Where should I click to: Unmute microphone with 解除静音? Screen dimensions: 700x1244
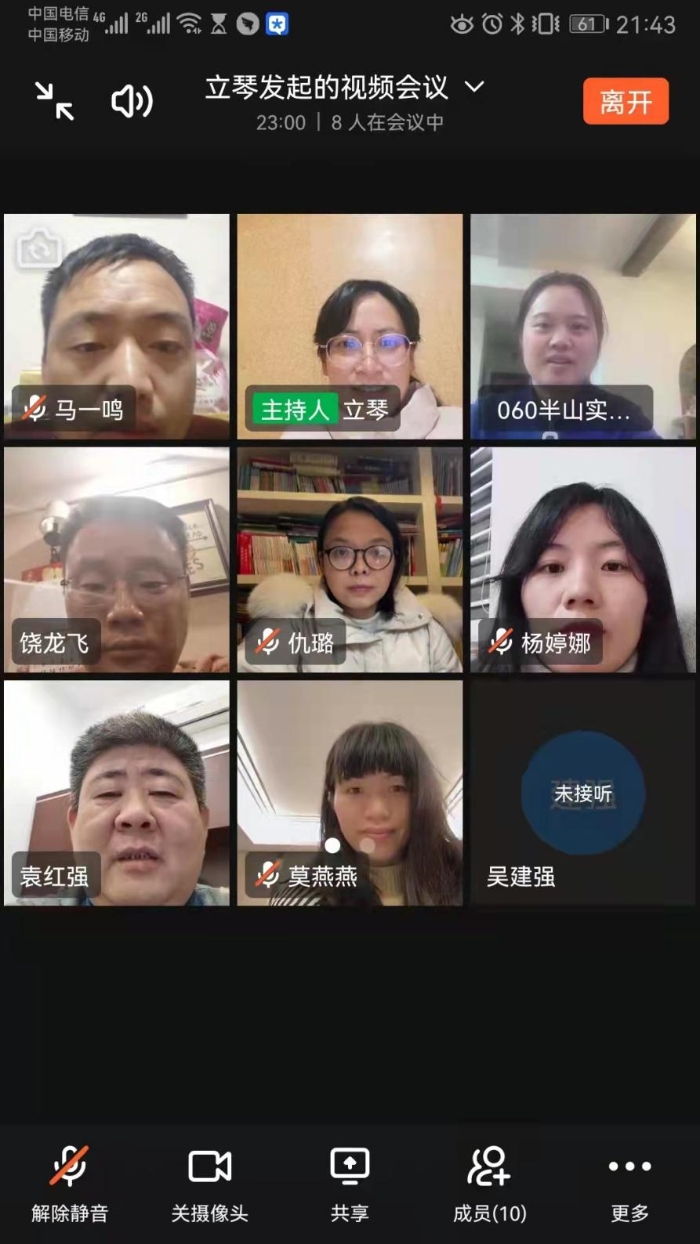[70, 1184]
